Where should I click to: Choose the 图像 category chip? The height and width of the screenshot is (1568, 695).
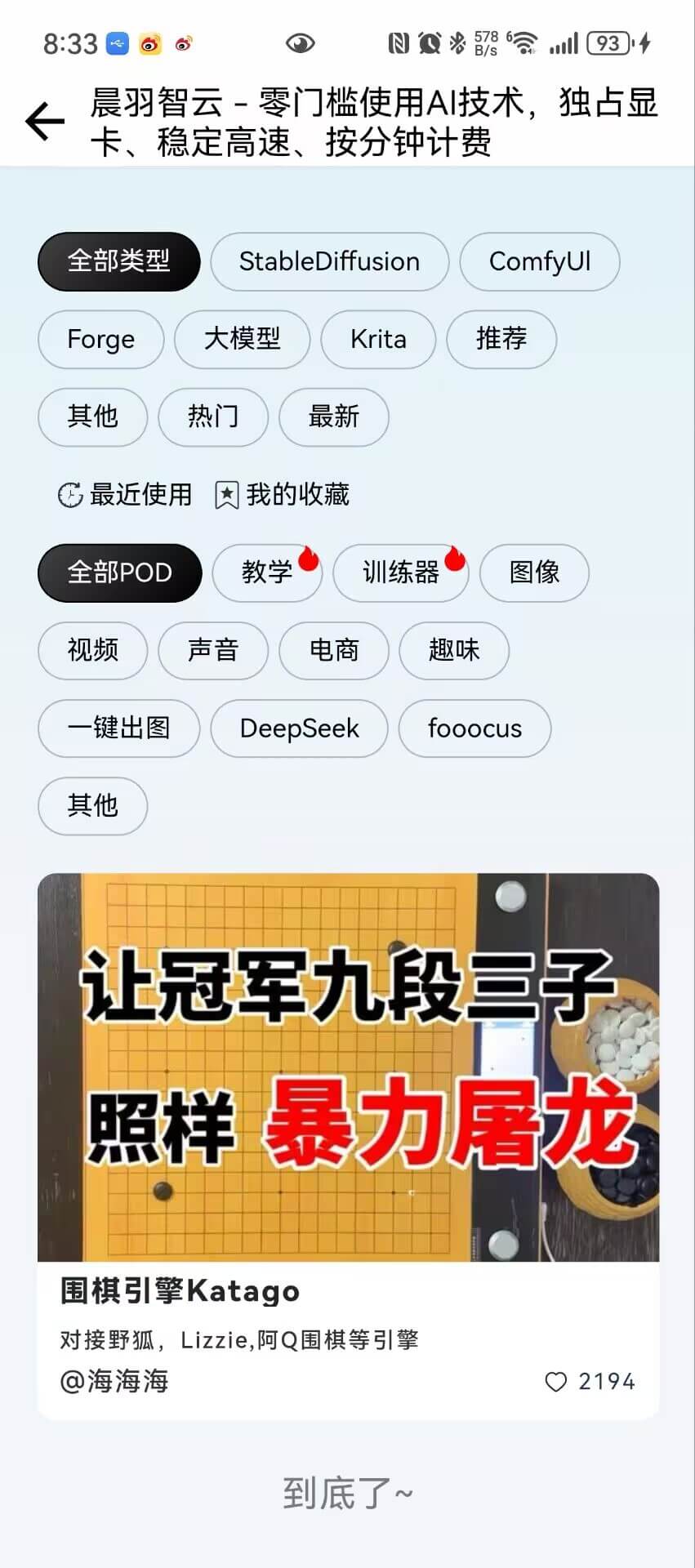pos(534,572)
